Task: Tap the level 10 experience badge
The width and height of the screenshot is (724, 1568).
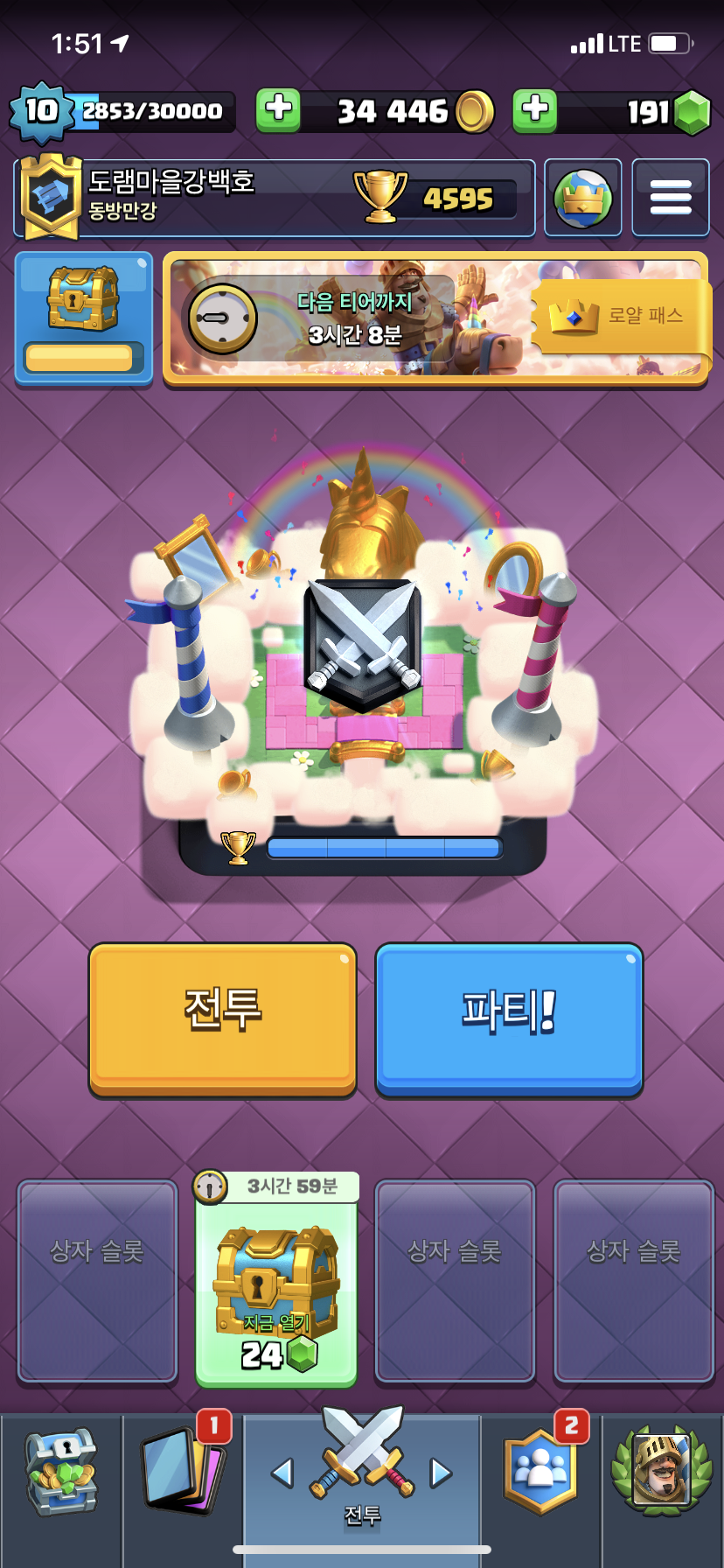Action: click(x=41, y=111)
